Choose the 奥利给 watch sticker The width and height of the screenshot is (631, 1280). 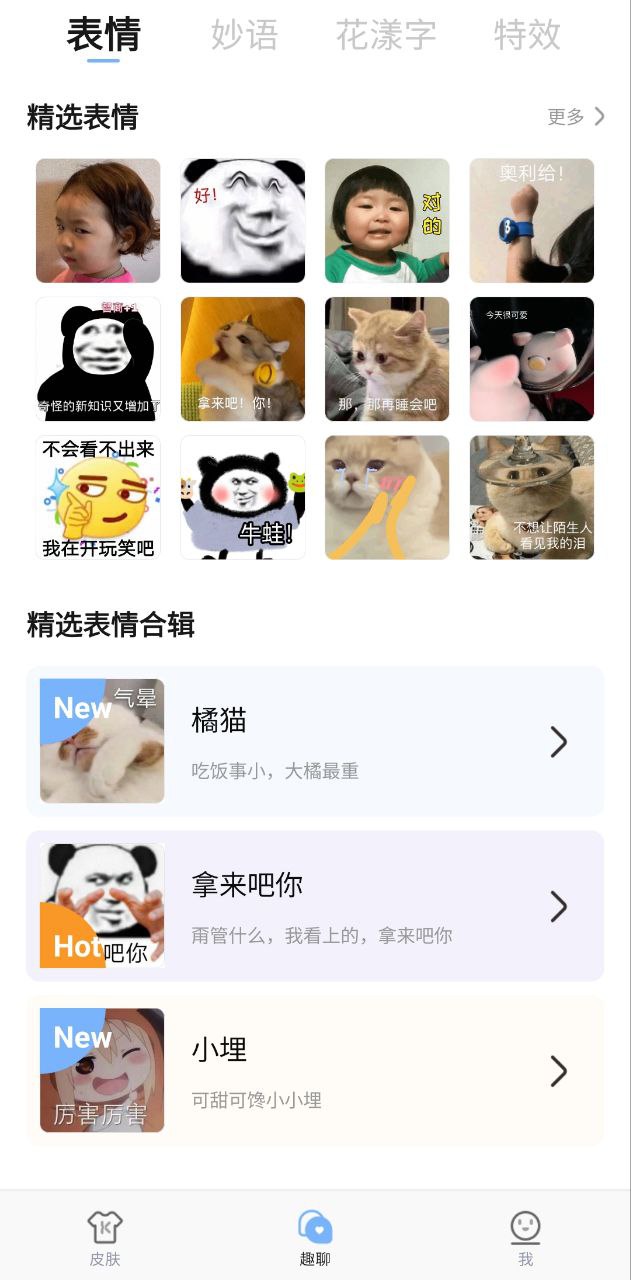pyautogui.click(x=532, y=221)
